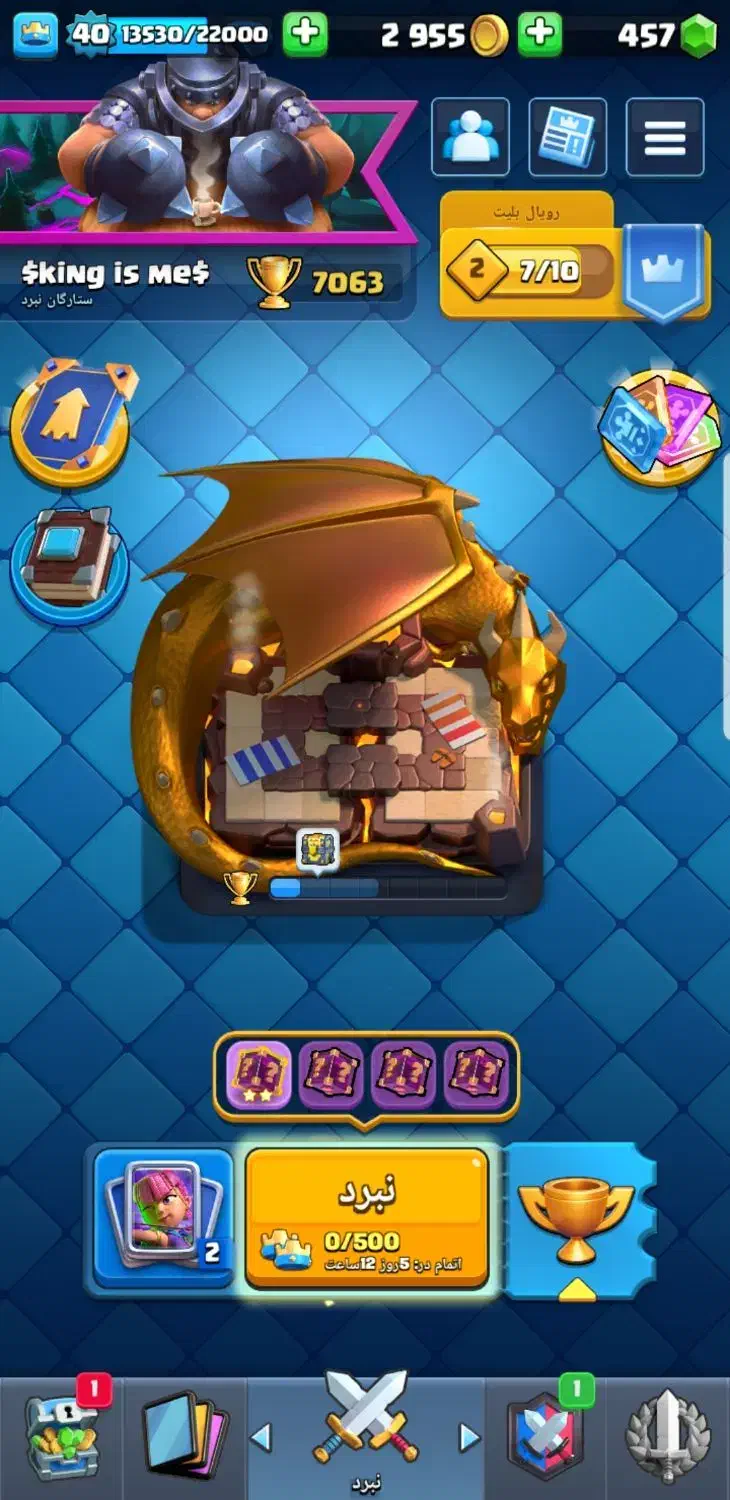Open the hamburger main menu
730x1500 pixels.
click(x=664, y=137)
